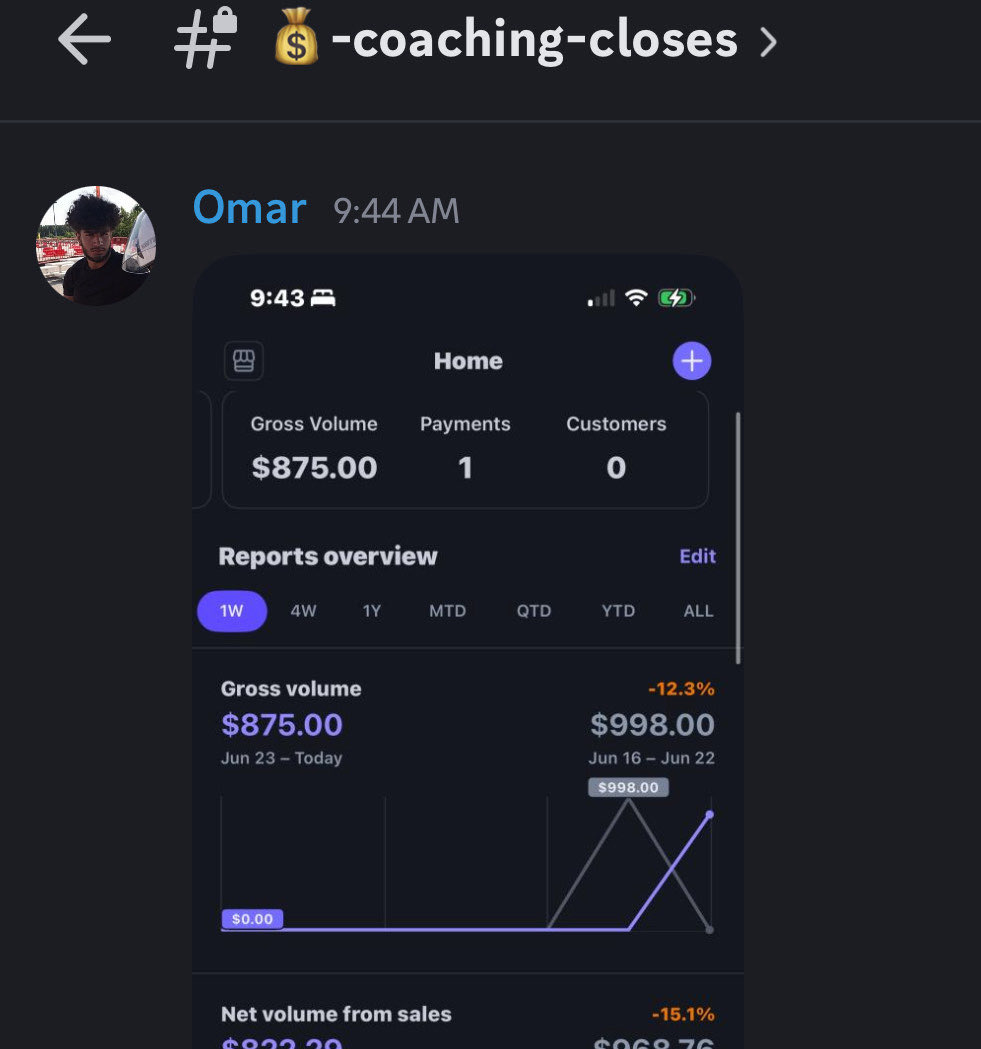Go back using the arrow icon

point(84,41)
